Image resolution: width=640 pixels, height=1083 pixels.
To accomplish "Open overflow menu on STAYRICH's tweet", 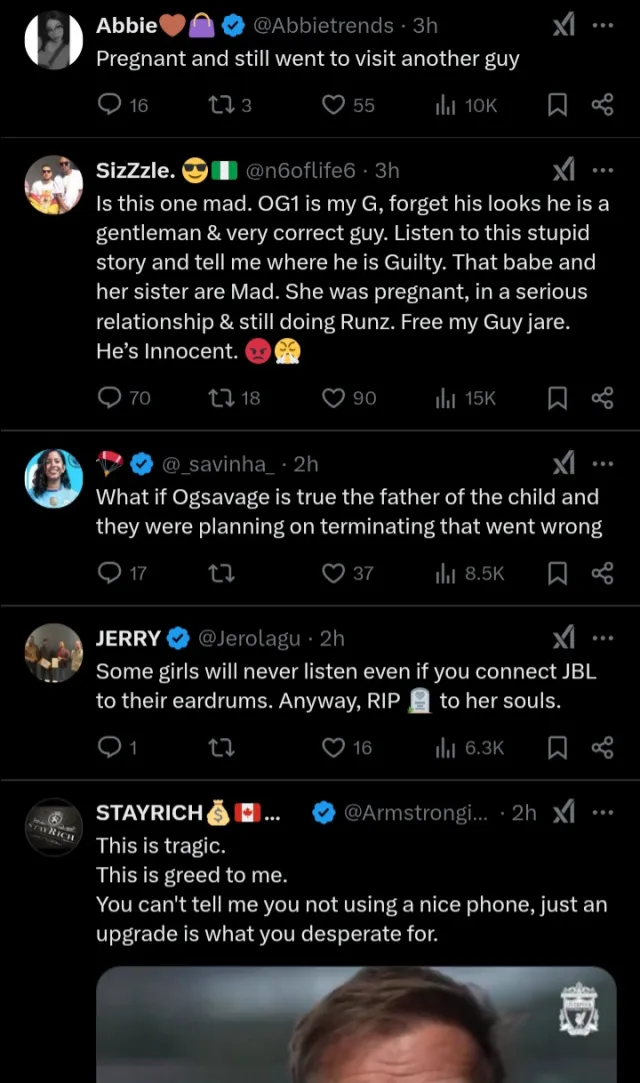I will [602, 812].
